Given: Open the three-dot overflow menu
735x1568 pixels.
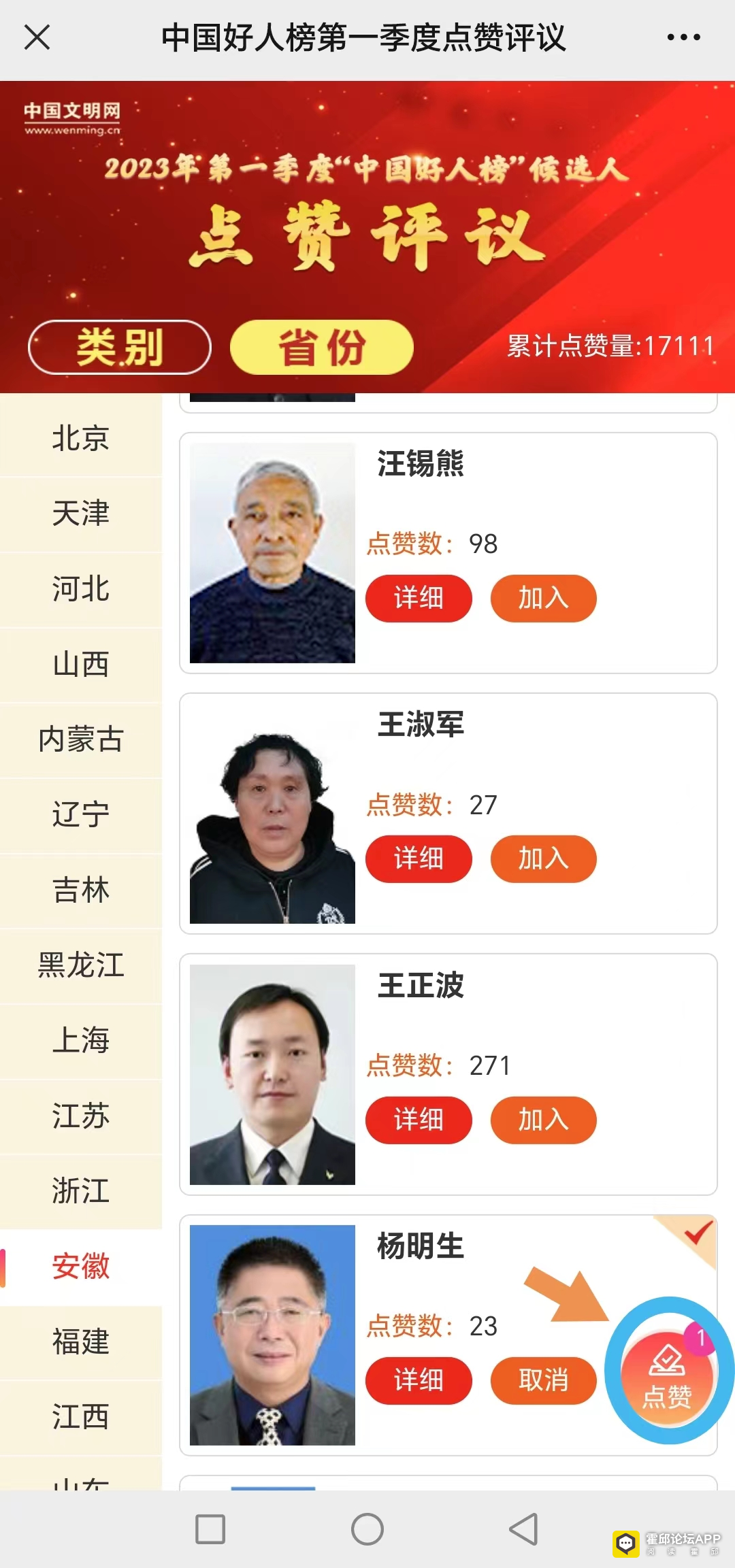Looking at the screenshot, I should (683, 37).
